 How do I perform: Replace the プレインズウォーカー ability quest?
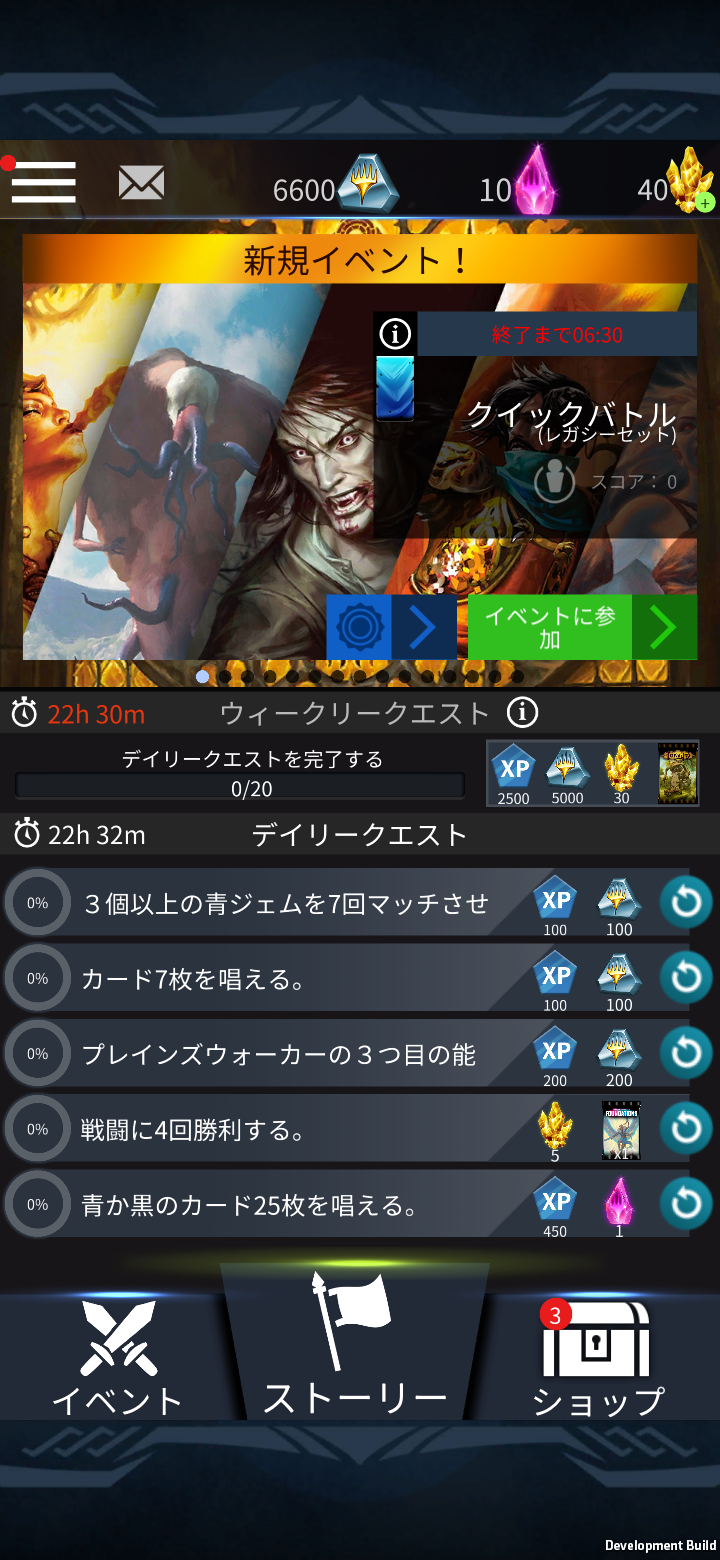(x=686, y=1053)
